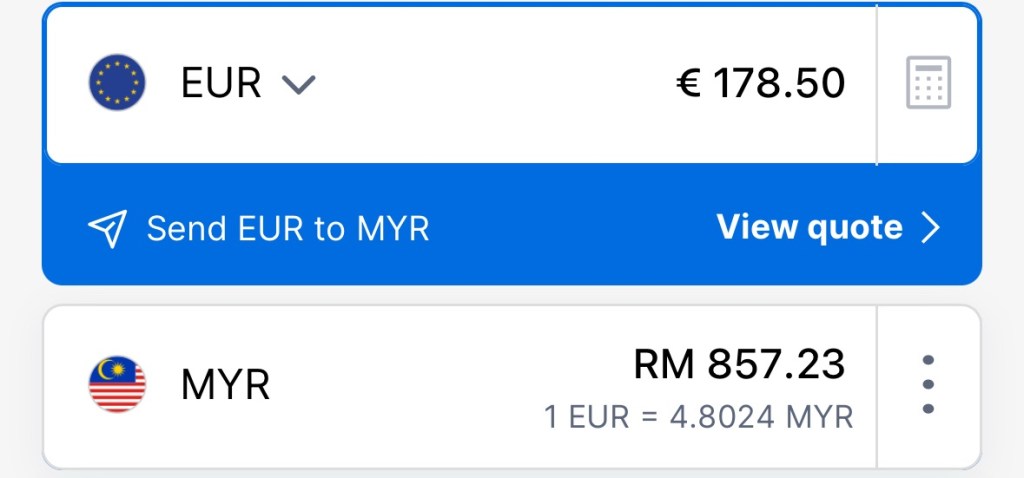This screenshot has height=478, width=1024.
Task: View quote for sending EUR to MYR
Action: 828,228
